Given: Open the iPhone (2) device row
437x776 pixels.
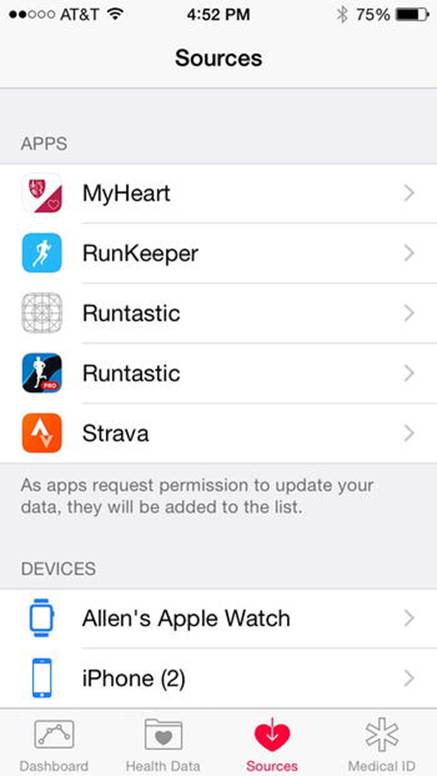Looking at the screenshot, I should [x=218, y=678].
